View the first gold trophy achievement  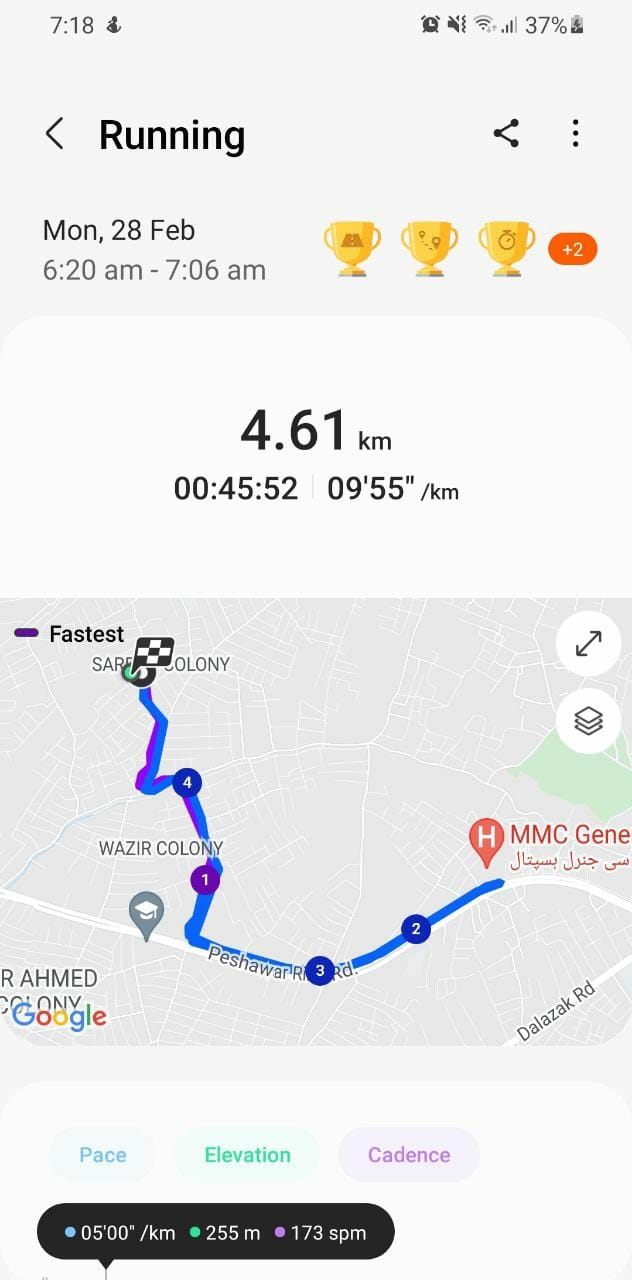351,248
